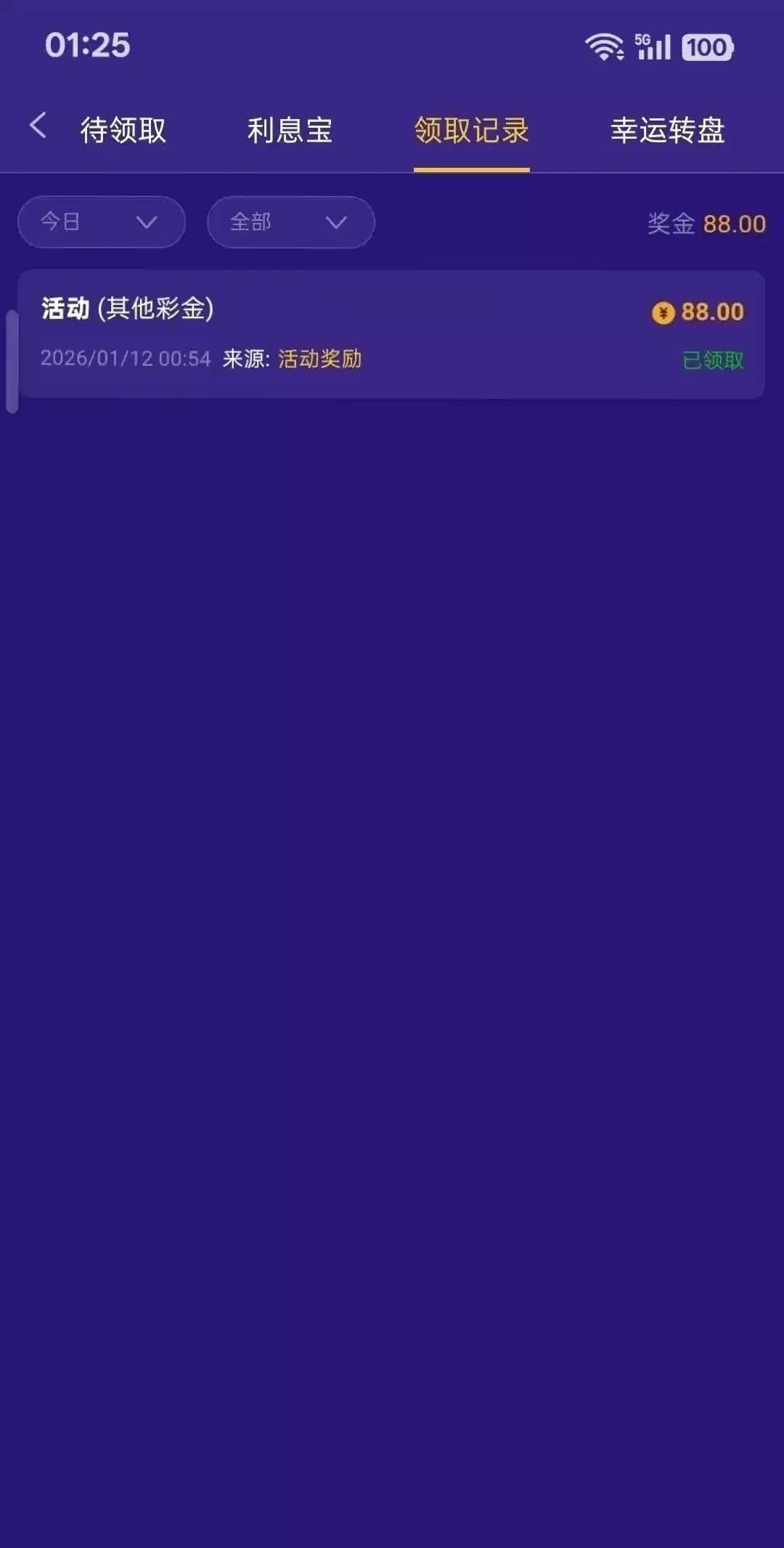Expand the 全部 type filter dropdown
This screenshot has width=784, height=1548.
(290, 222)
